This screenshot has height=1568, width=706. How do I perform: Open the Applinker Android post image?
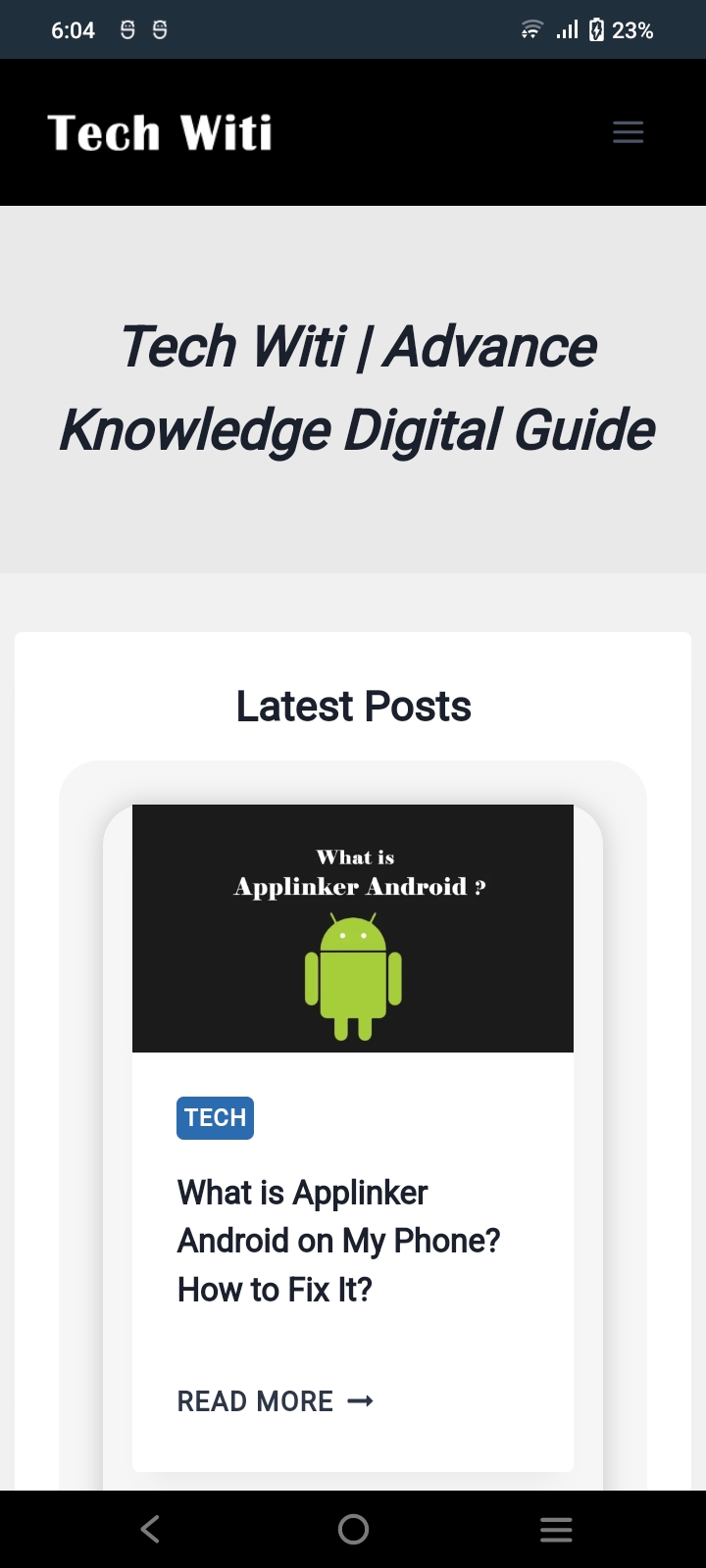click(x=353, y=928)
